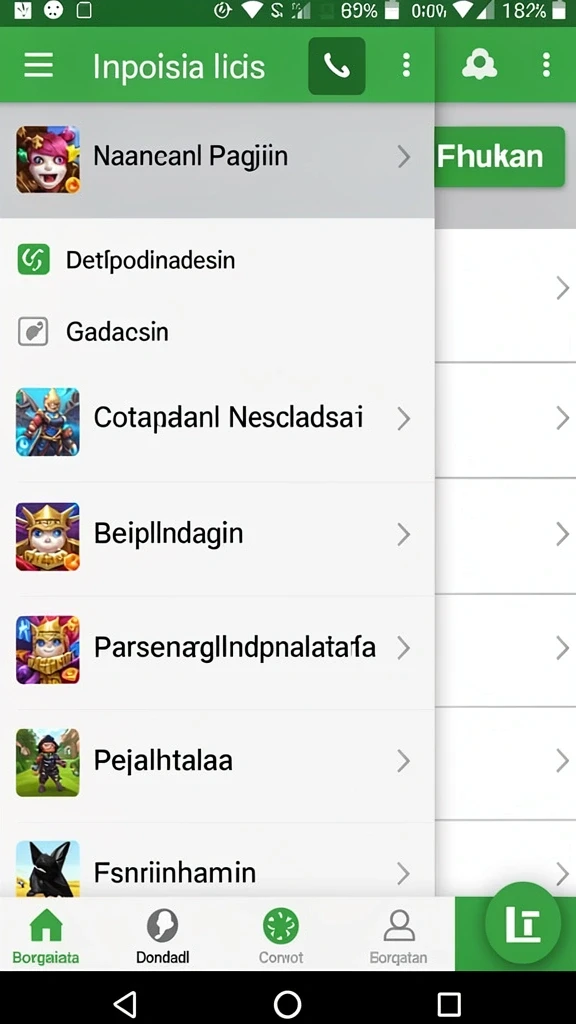Open the Naaneanl Pagjiin row
576x1024 pixels.
point(217,159)
